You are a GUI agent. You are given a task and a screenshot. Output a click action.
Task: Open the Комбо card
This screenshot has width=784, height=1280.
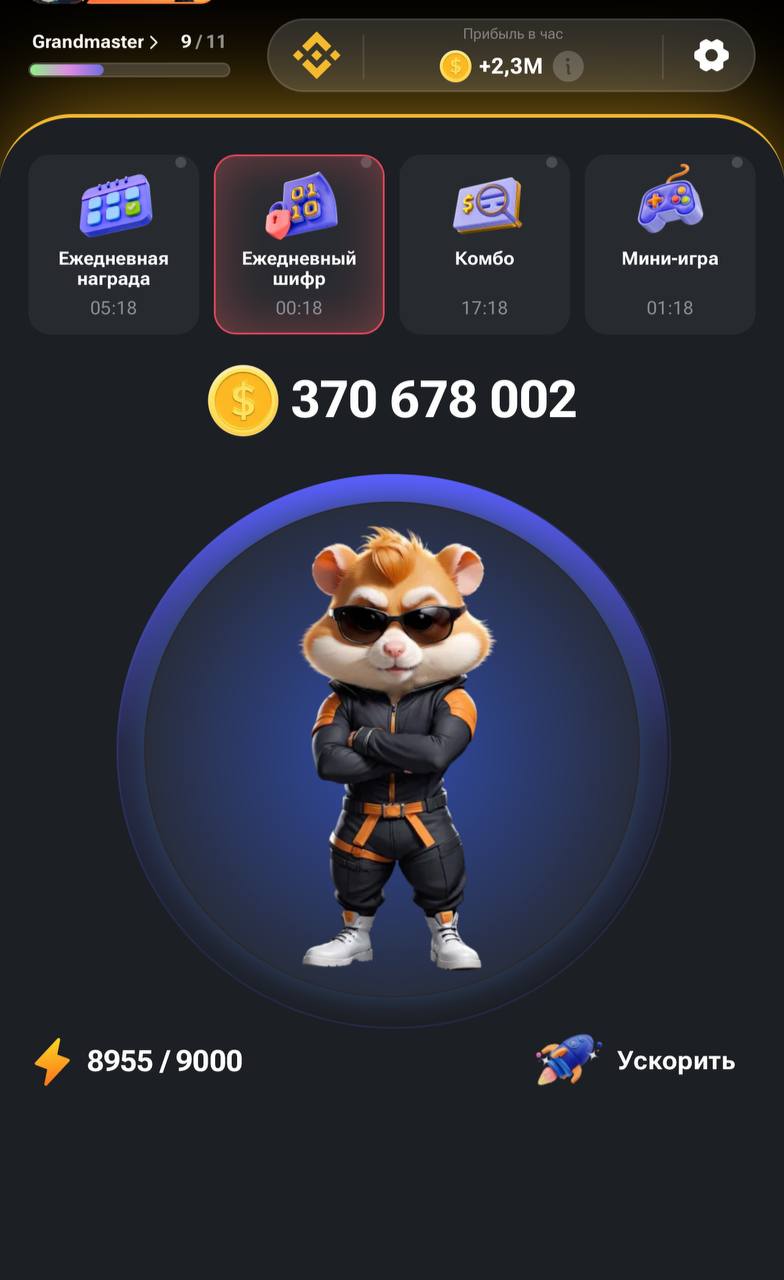484,244
